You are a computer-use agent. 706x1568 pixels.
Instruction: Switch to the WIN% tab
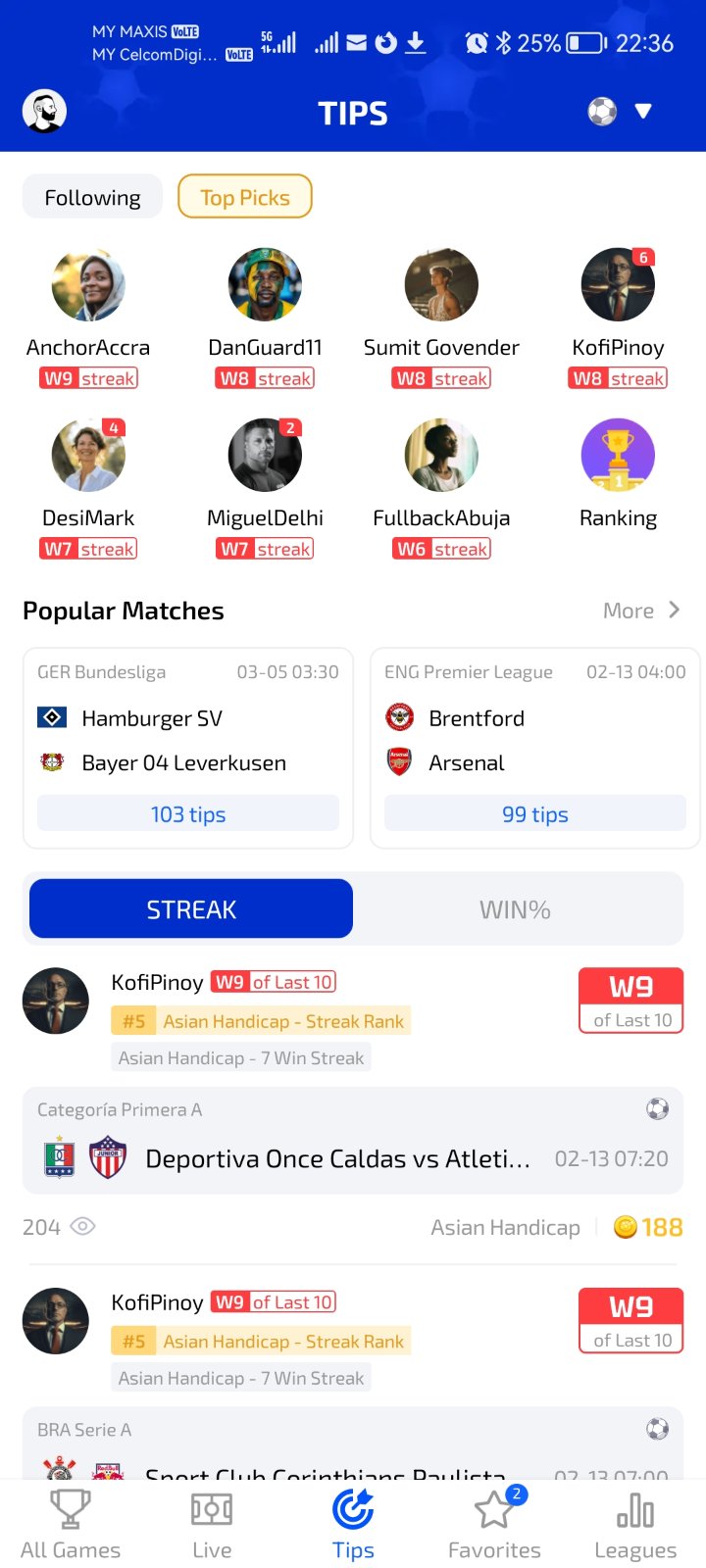tap(515, 909)
